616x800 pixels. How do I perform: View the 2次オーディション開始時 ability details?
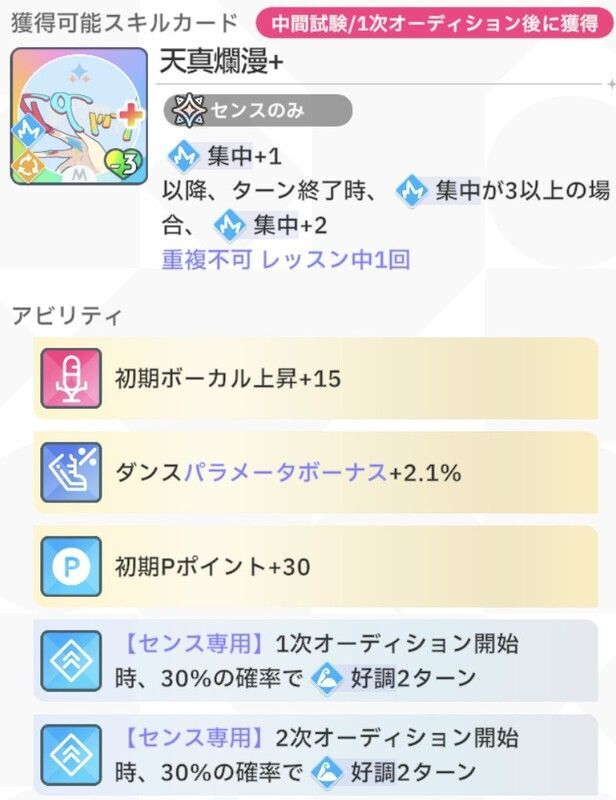[316, 755]
